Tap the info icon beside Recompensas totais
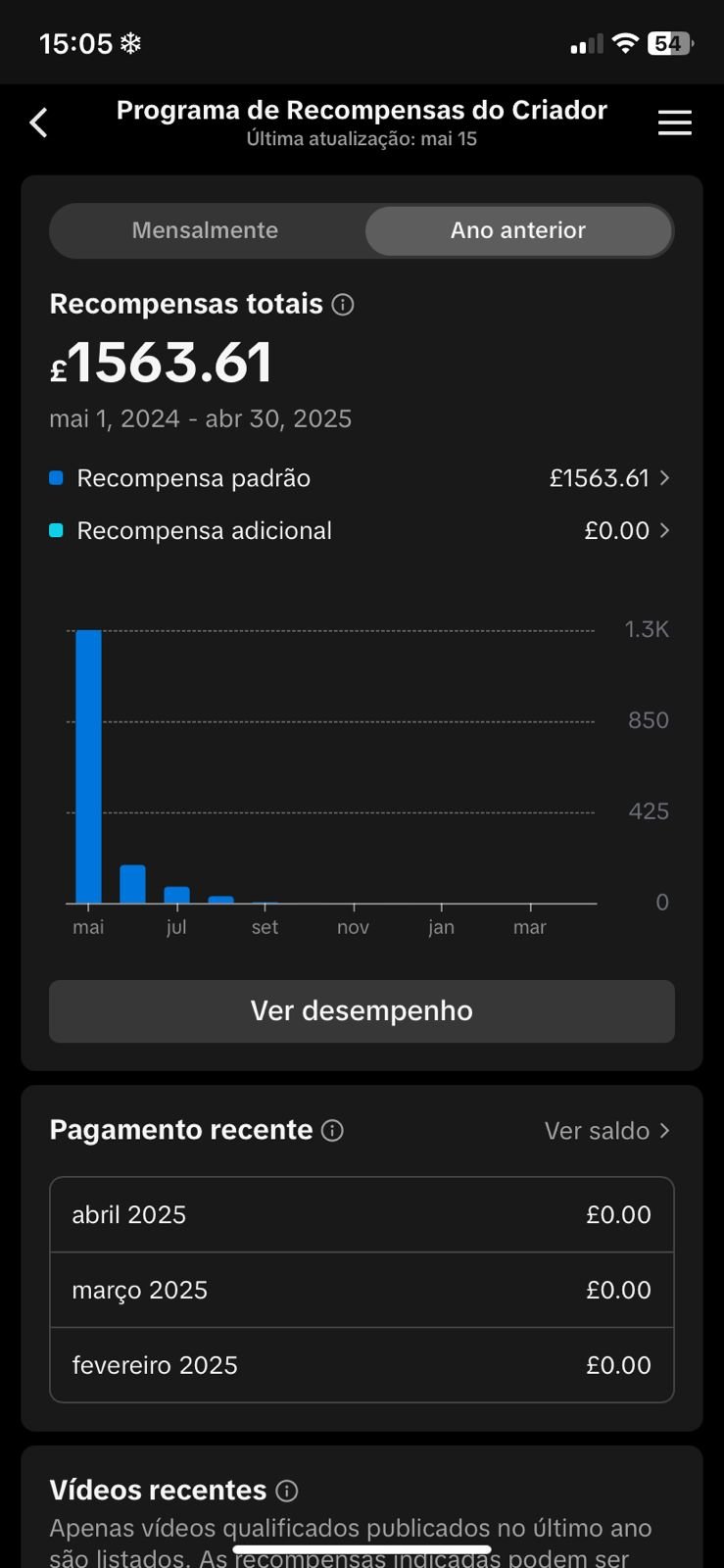This screenshot has width=724, height=1568. 343,305
